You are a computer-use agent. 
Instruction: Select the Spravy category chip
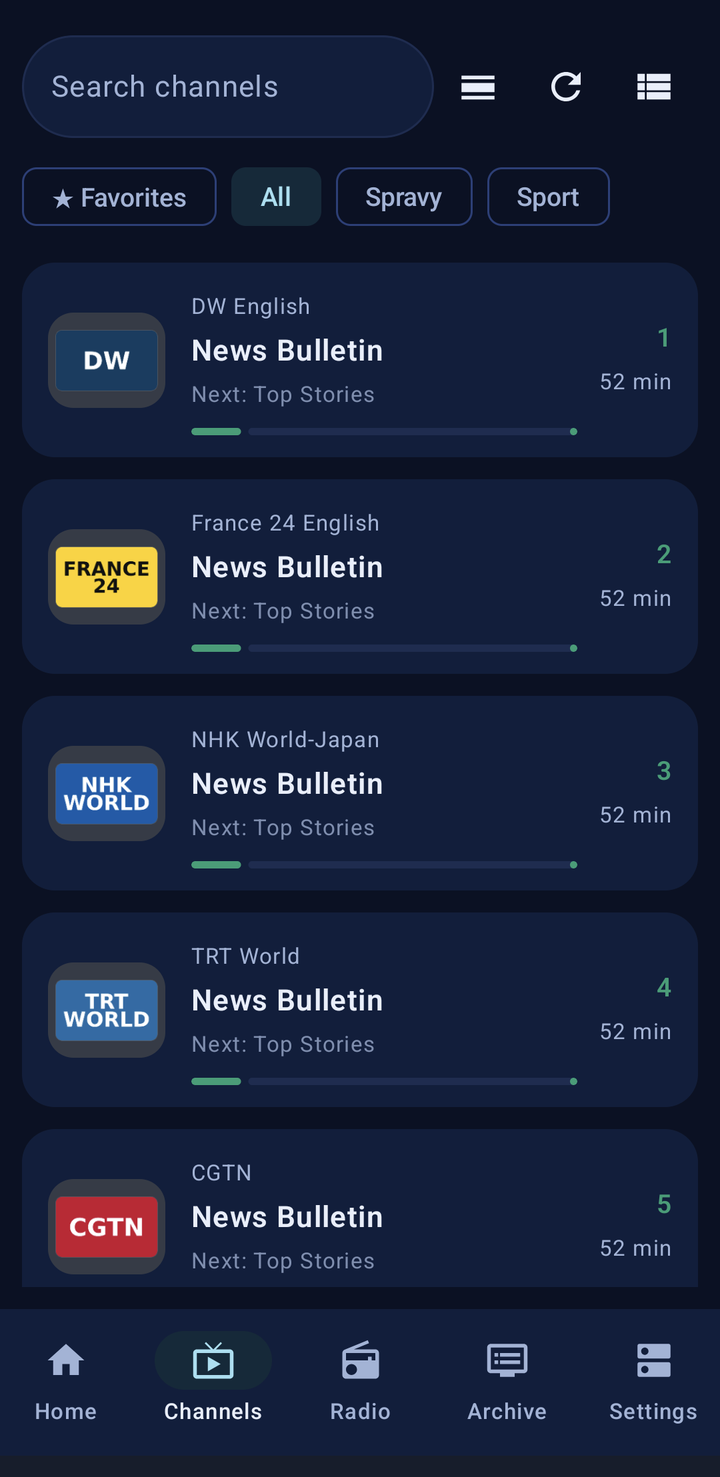pos(404,197)
